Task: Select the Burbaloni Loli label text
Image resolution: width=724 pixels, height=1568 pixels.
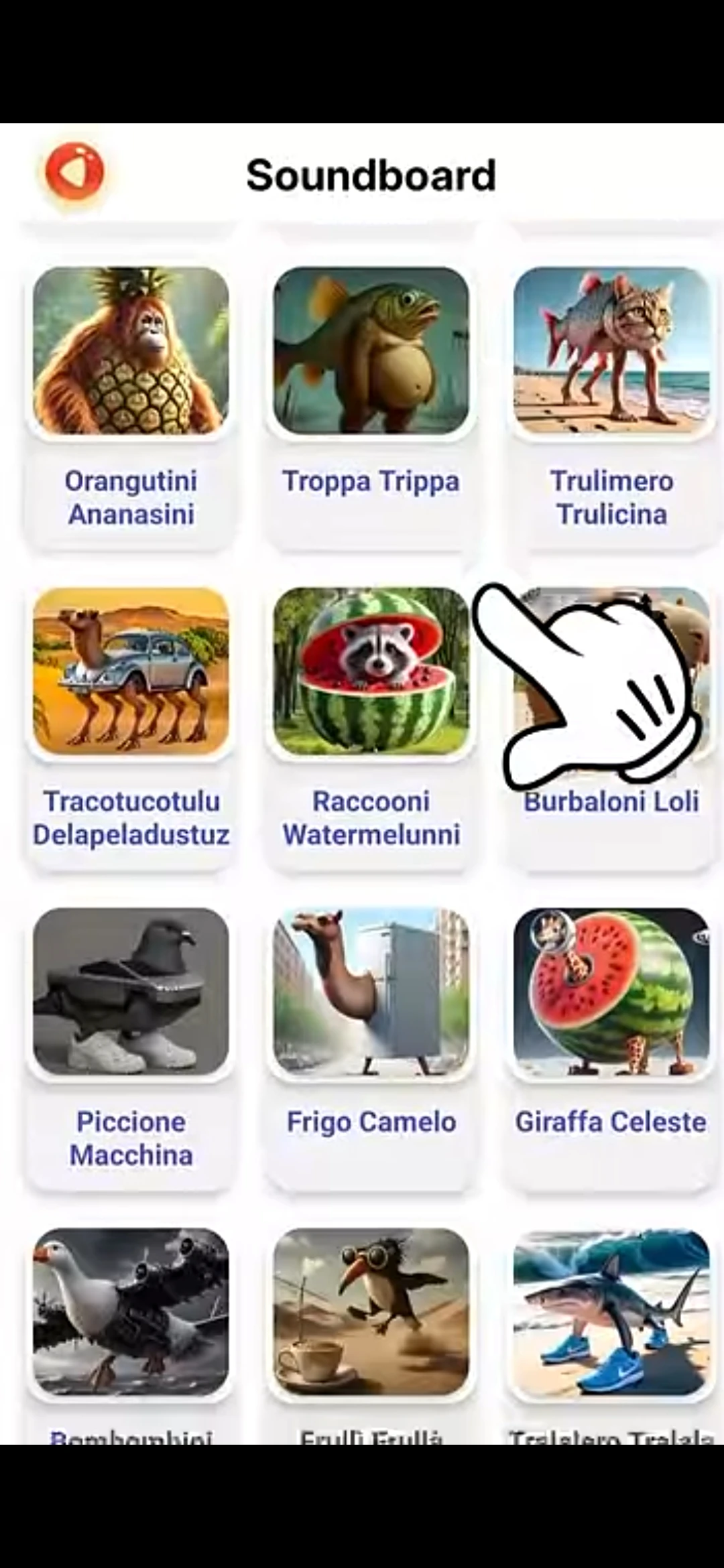Action: tap(611, 801)
